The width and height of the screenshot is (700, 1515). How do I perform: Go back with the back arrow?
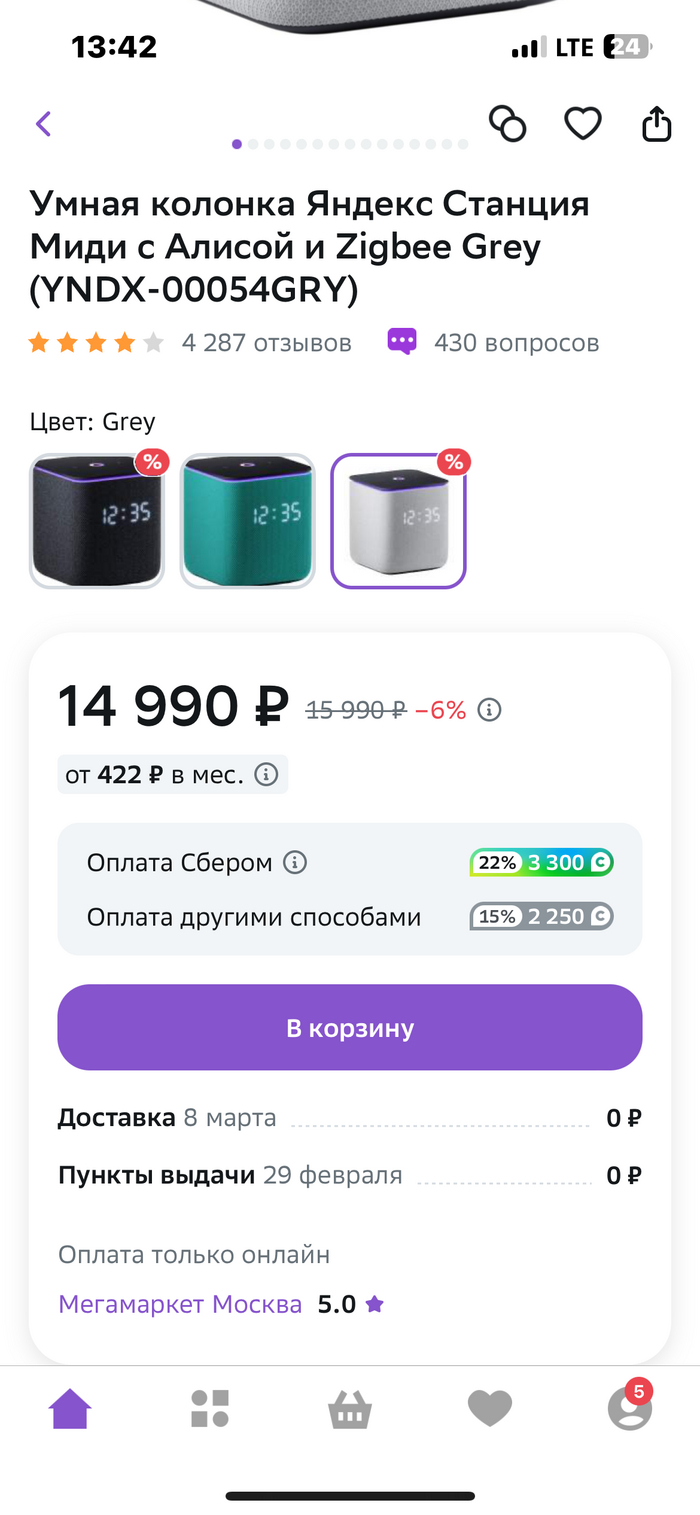coord(43,124)
